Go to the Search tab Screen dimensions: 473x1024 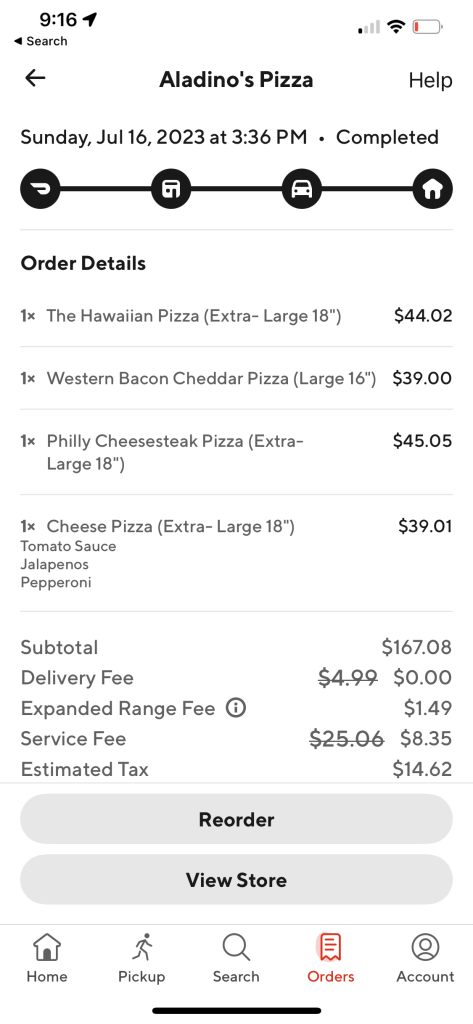pos(236,958)
